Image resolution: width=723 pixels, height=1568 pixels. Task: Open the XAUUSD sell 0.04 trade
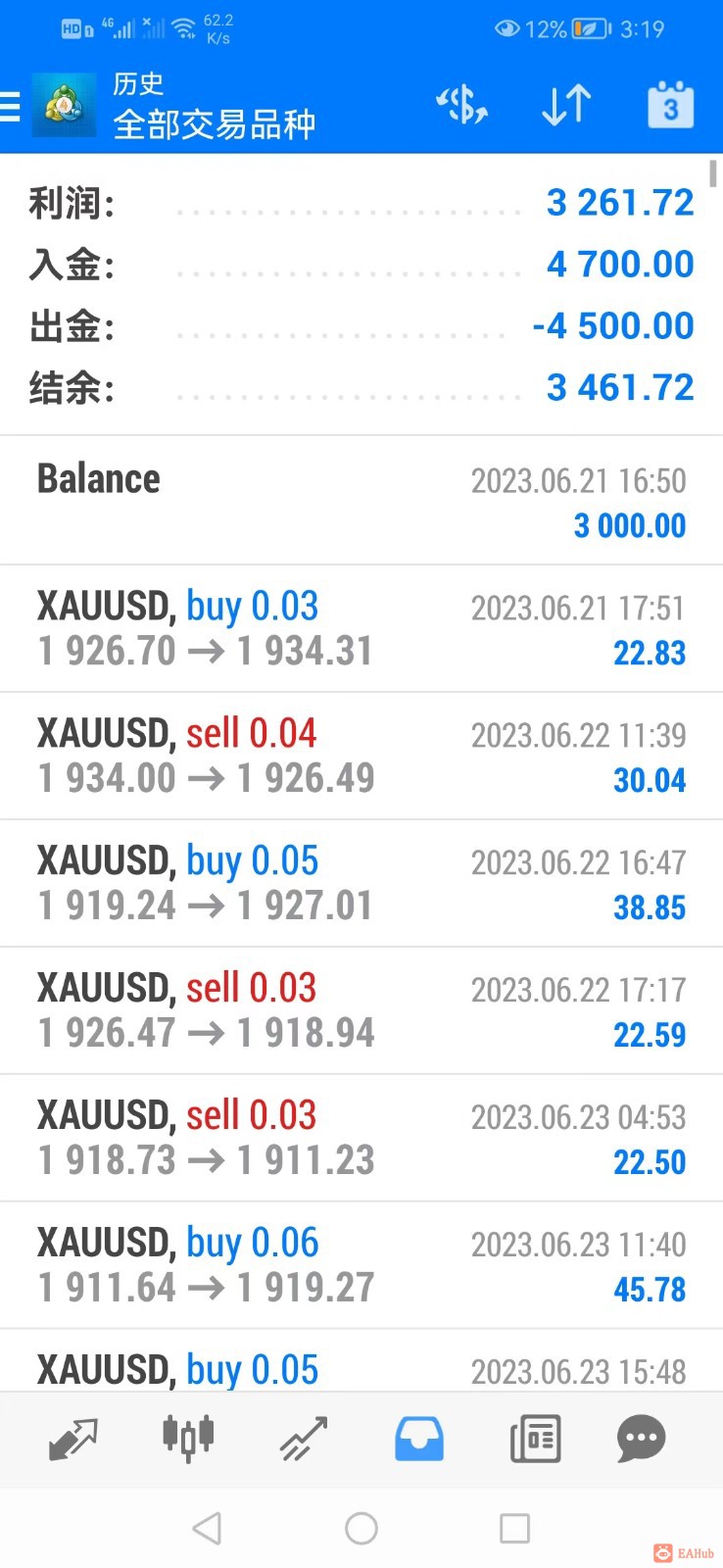(361, 756)
